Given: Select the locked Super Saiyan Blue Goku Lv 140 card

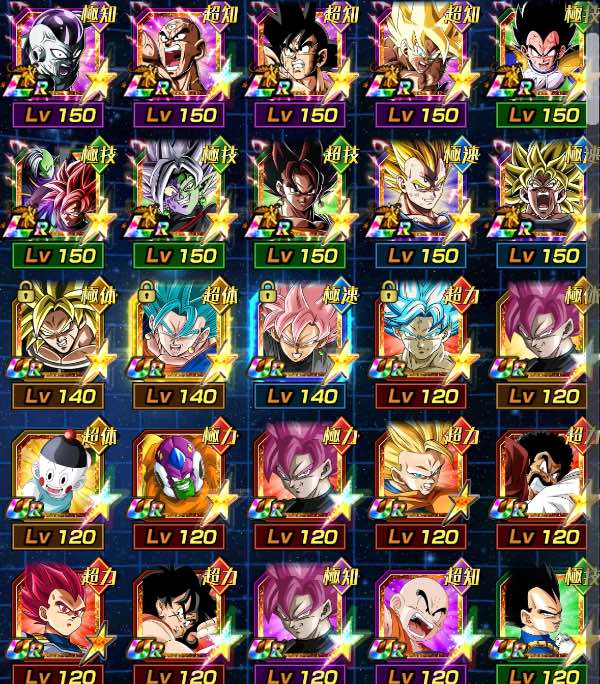Looking at the screenshot, I should 180,335.
